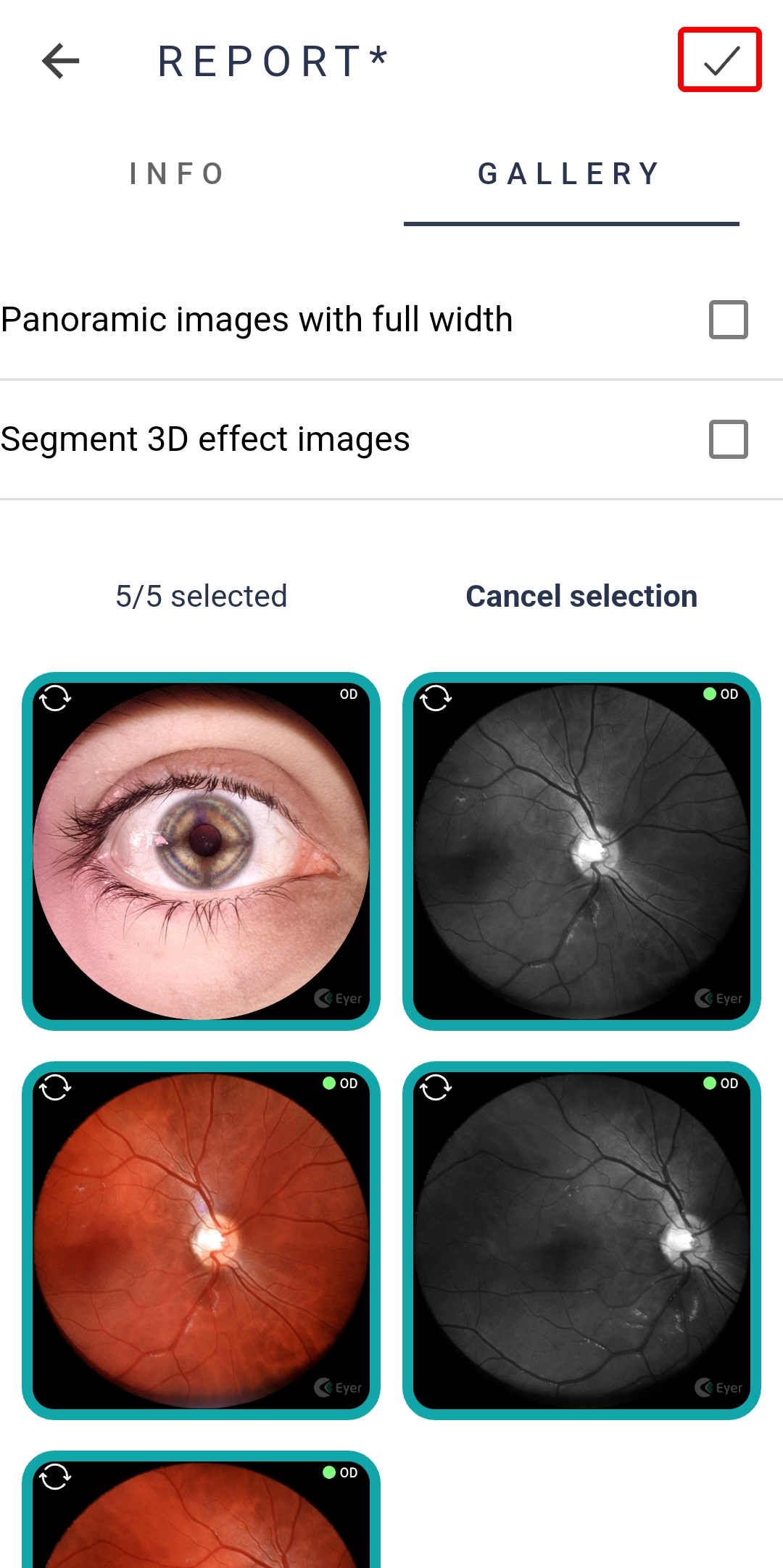Rotate the external eye photo
The image size is (783, 1568).
(x=55, y=699)
